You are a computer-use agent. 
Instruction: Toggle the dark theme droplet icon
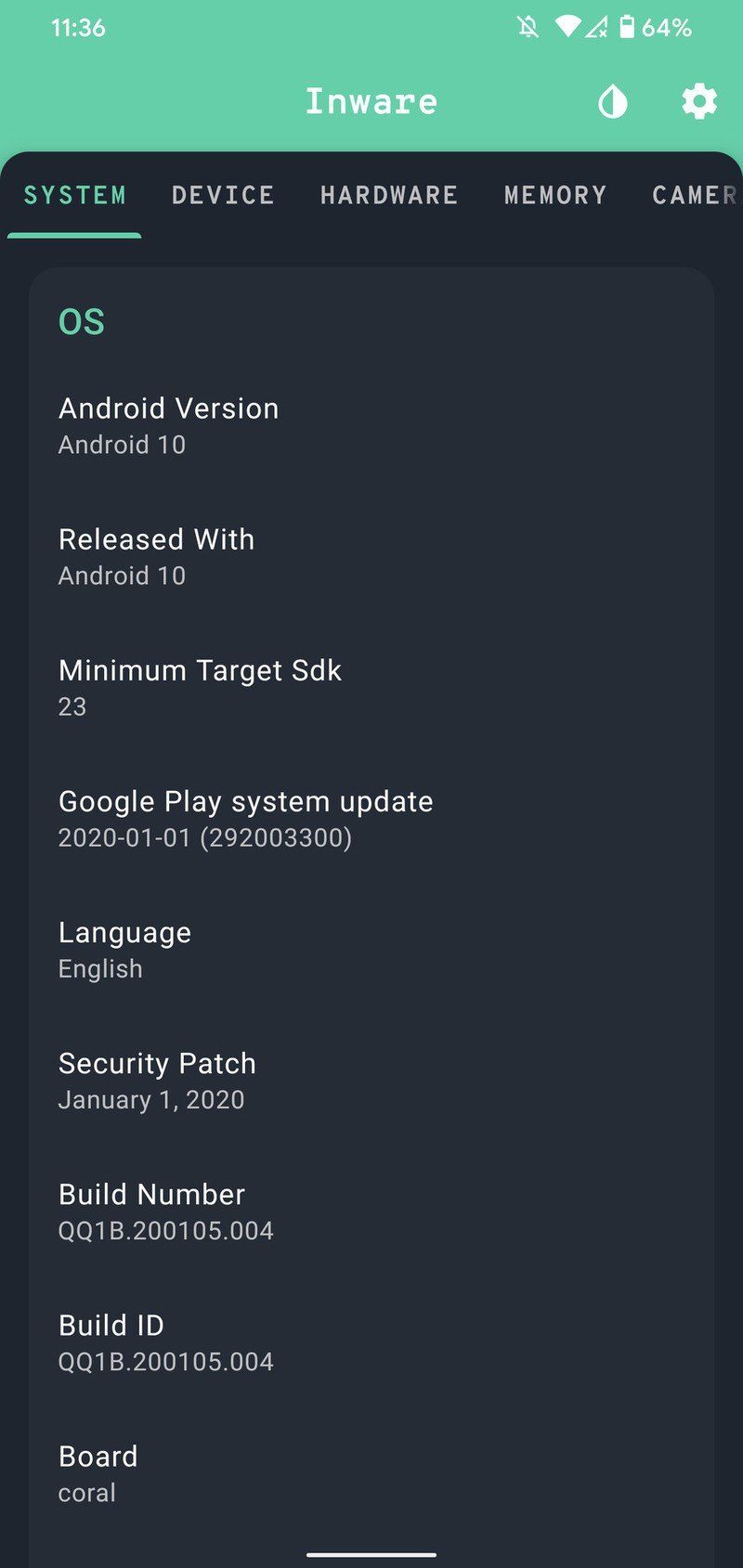[613, 102]
